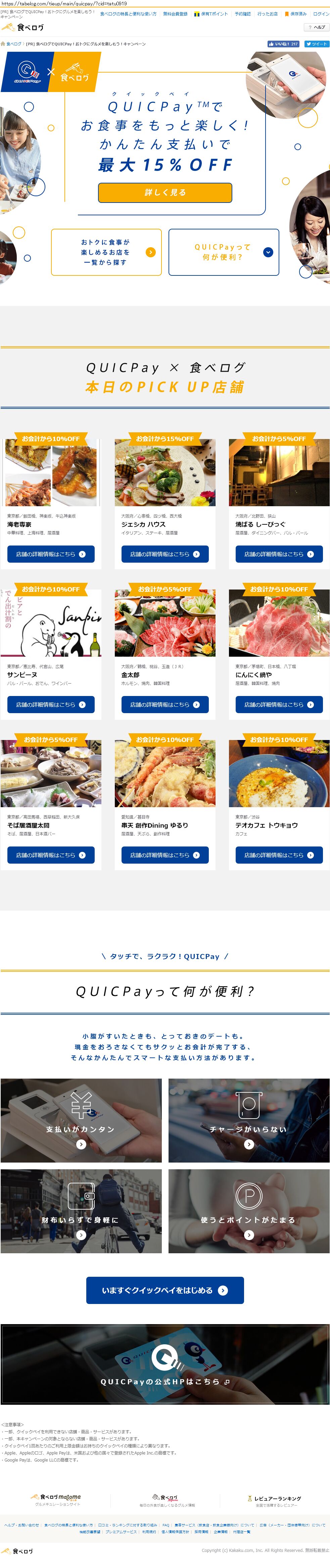View store details for ジェシカ ハウス

[x=164, y=554]
